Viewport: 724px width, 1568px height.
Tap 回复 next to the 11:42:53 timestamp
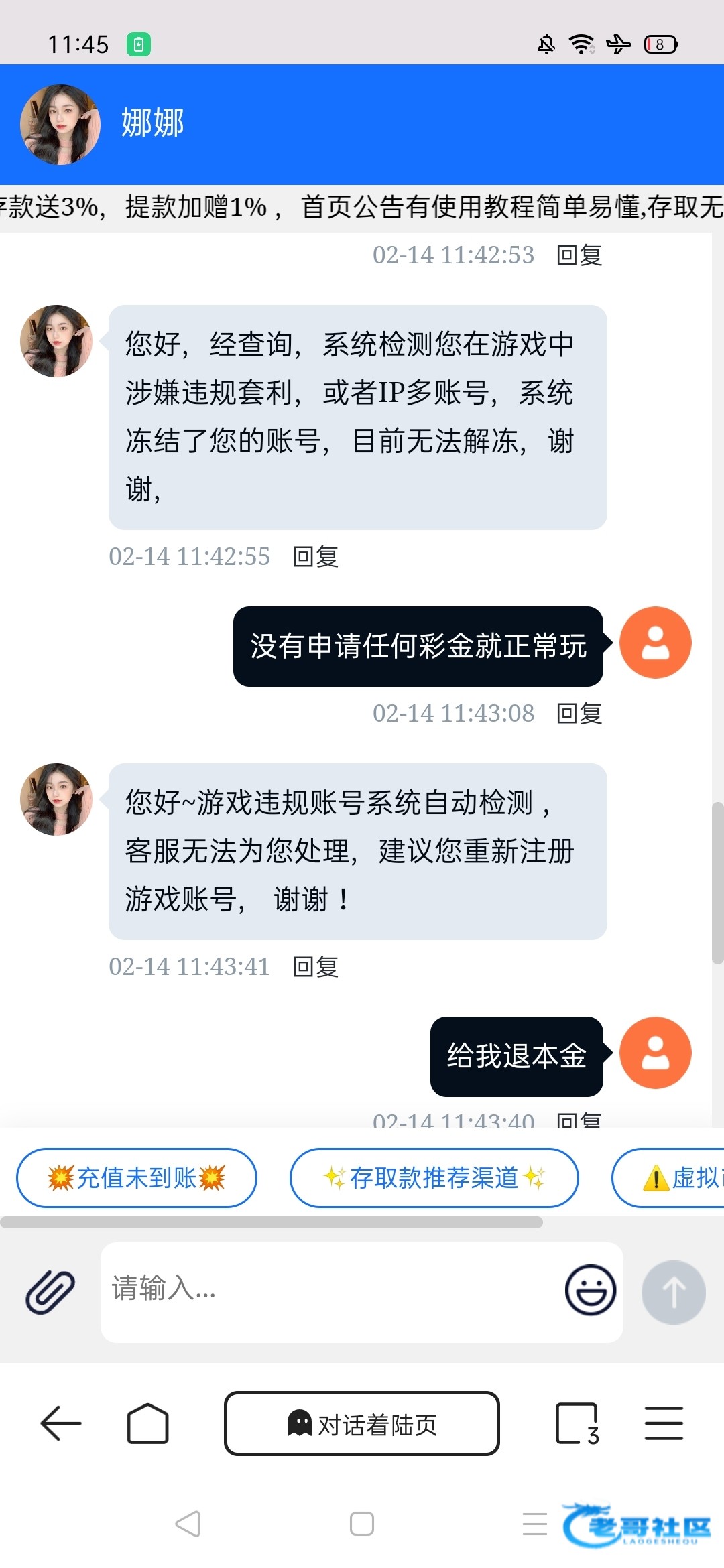(x=579, y=255)
